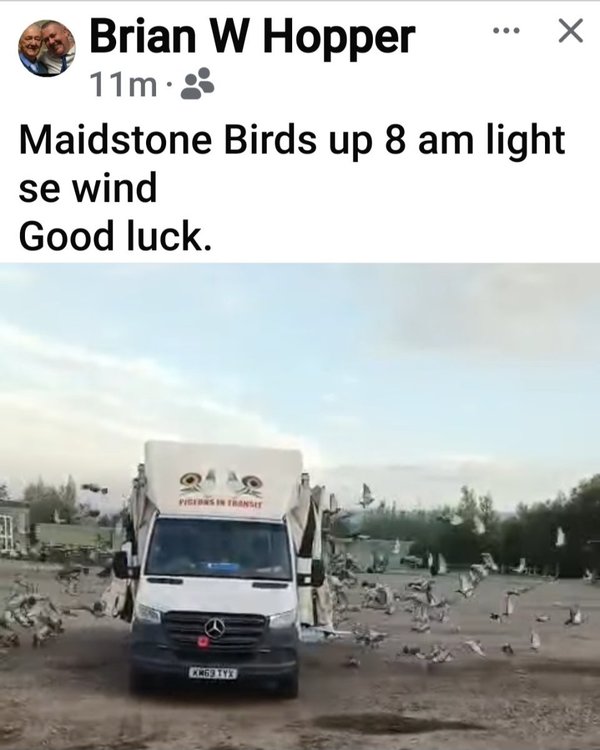Open Brian W Hopper's profile name link
The image size is (600, 750).
click(252, 38)
